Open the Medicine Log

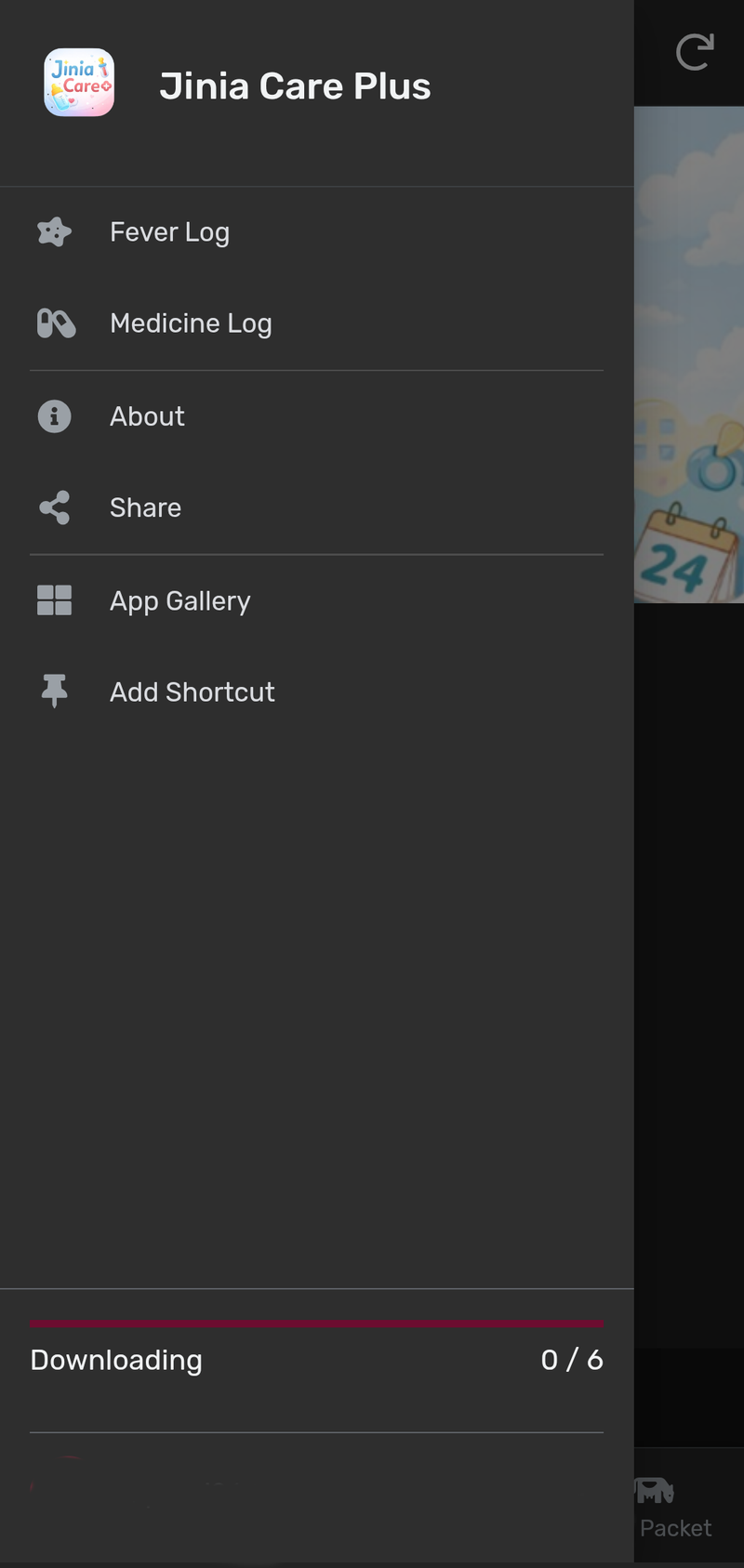[x=316, y=323]
